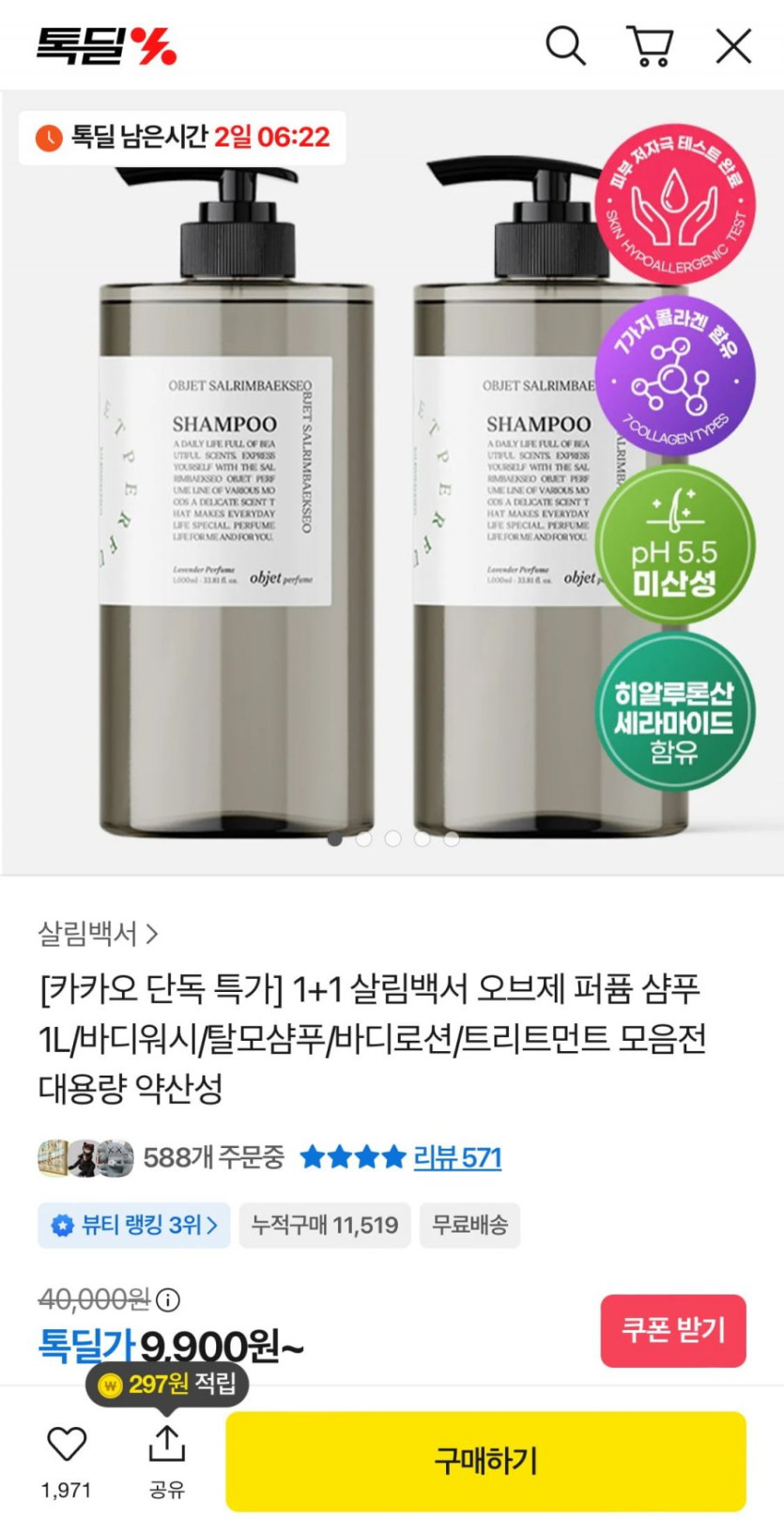The height and width of the screenshot is (1535, 784).
Task: Open the 리뷰 571 reviews link
Action: (x=457, y=1157)
